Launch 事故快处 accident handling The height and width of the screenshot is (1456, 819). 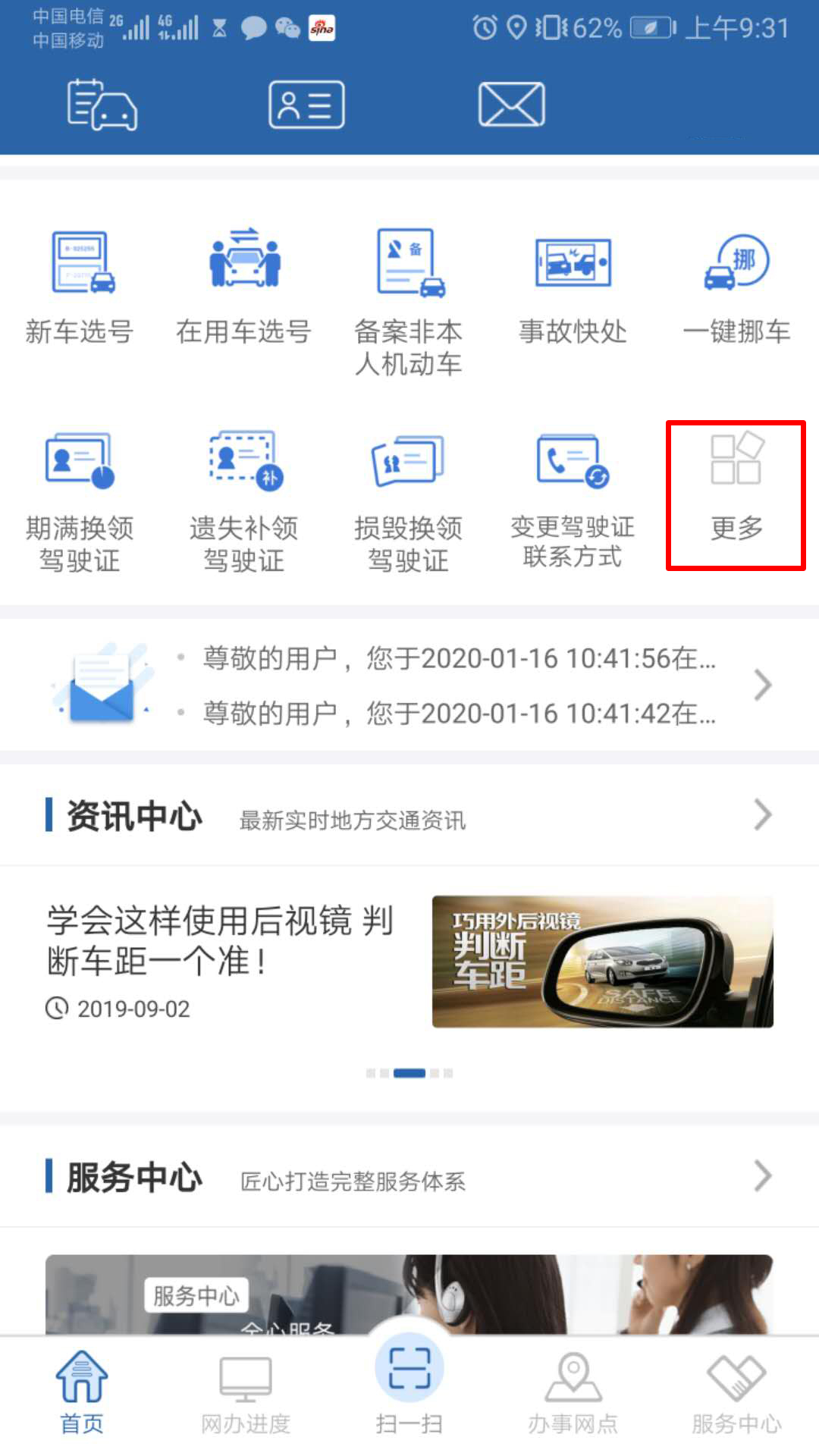tap(573, 288)
